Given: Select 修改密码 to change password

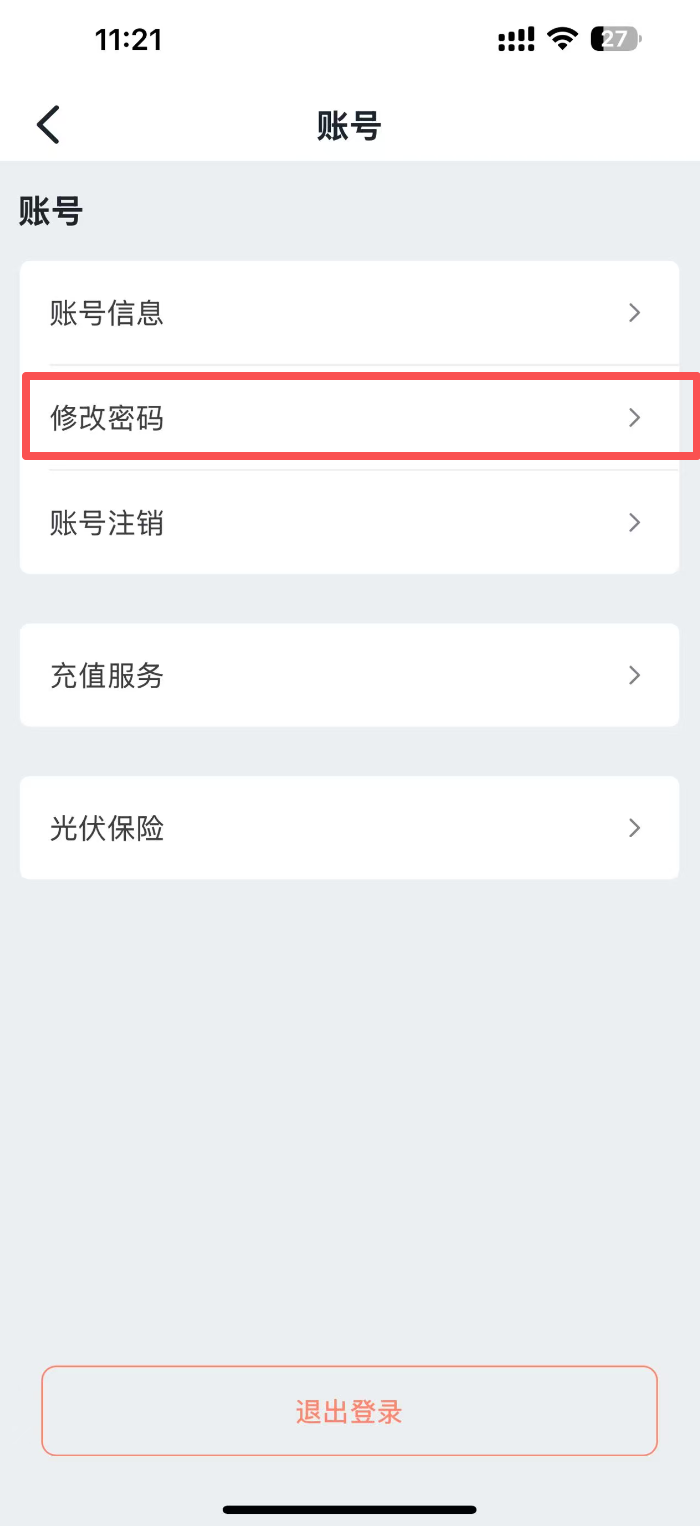Looking at the screenshot, I should (x=349, y=418).
